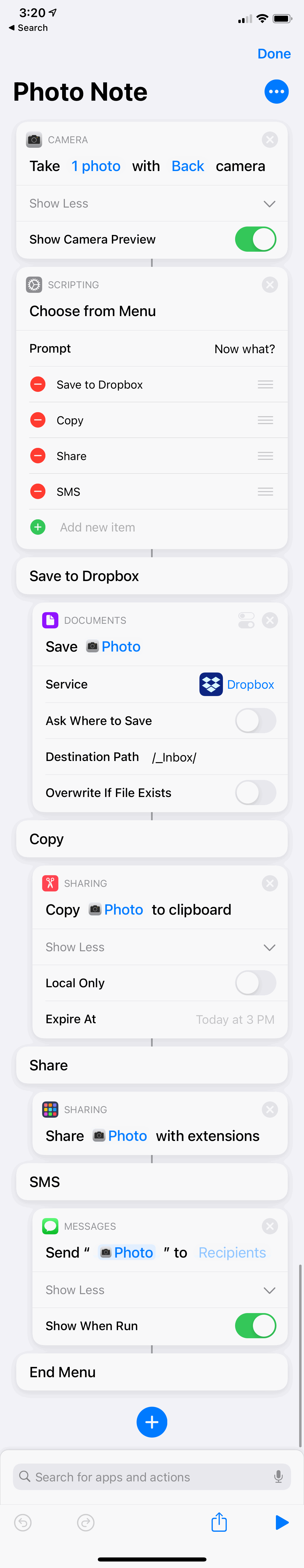Turn off Show Camera Preview
304x1568 pixels.
(x=255, y=239)
